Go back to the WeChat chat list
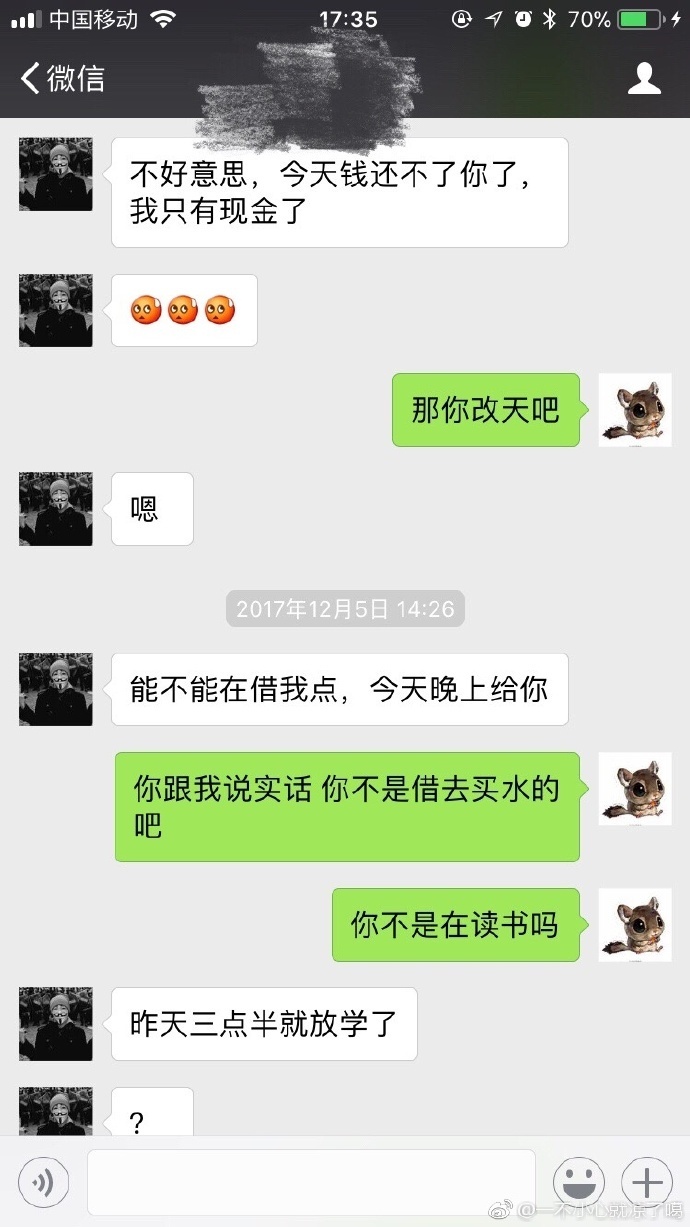 pyautogui.click(x=62, y=78)
